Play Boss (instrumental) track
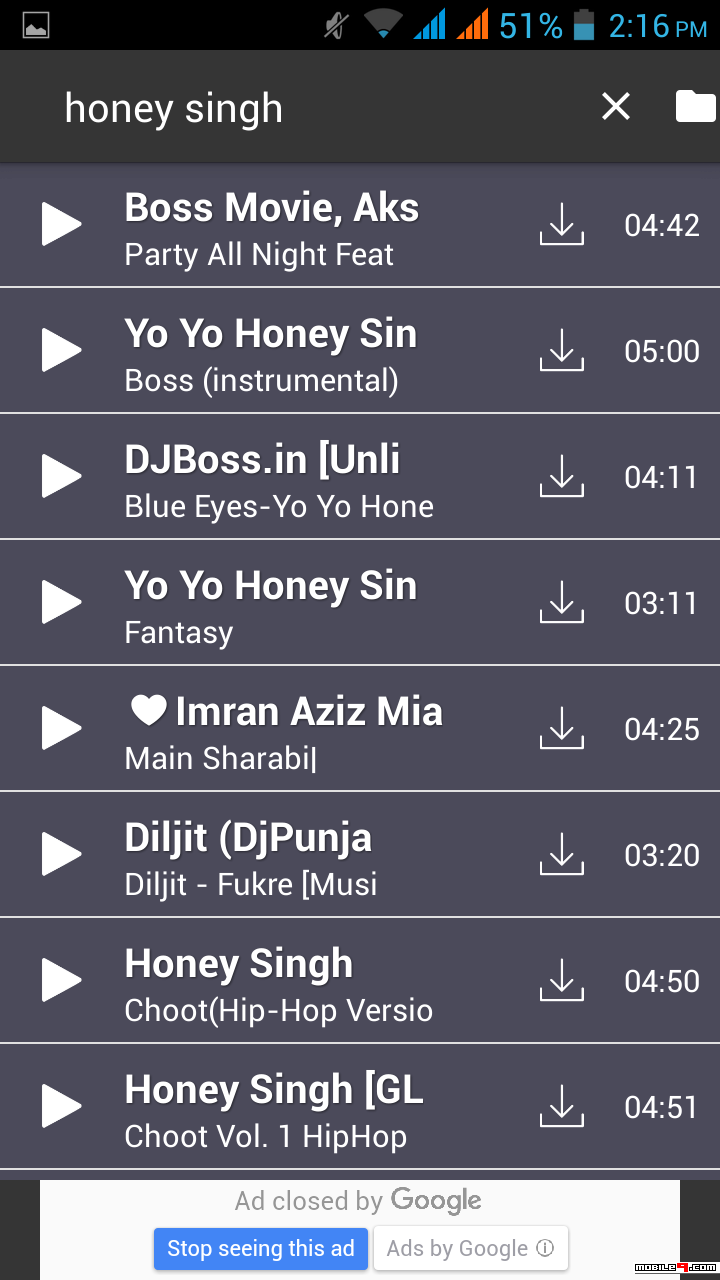 click(x=61, y=350)
